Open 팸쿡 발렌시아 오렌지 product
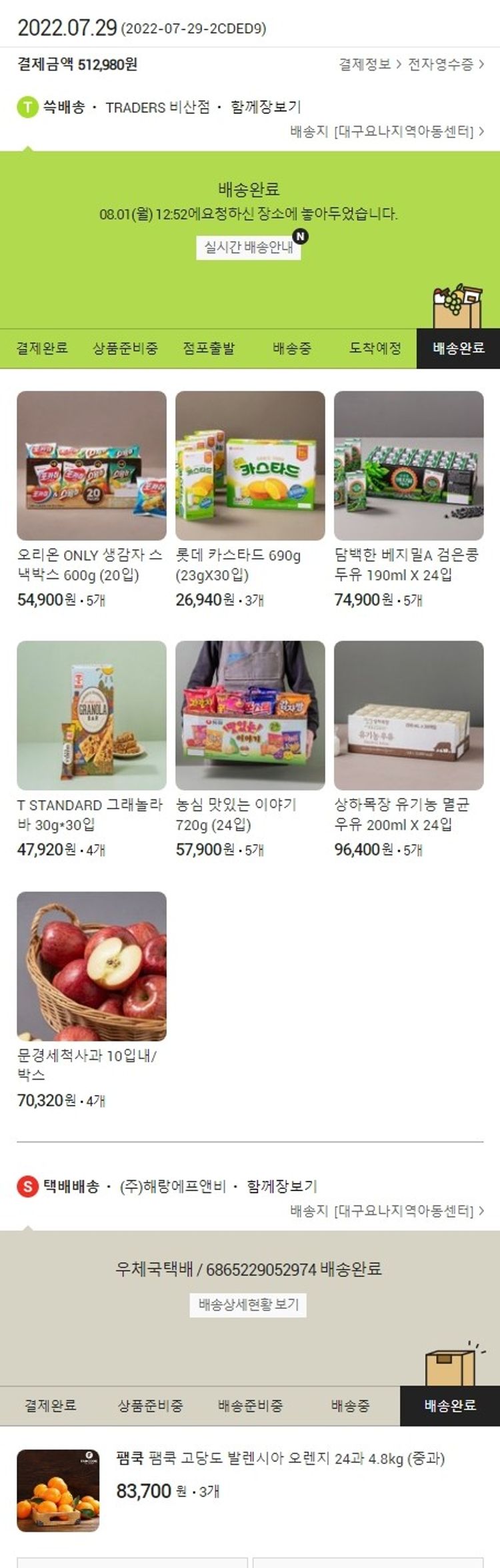The image size is (500, 1568). 280,1459
